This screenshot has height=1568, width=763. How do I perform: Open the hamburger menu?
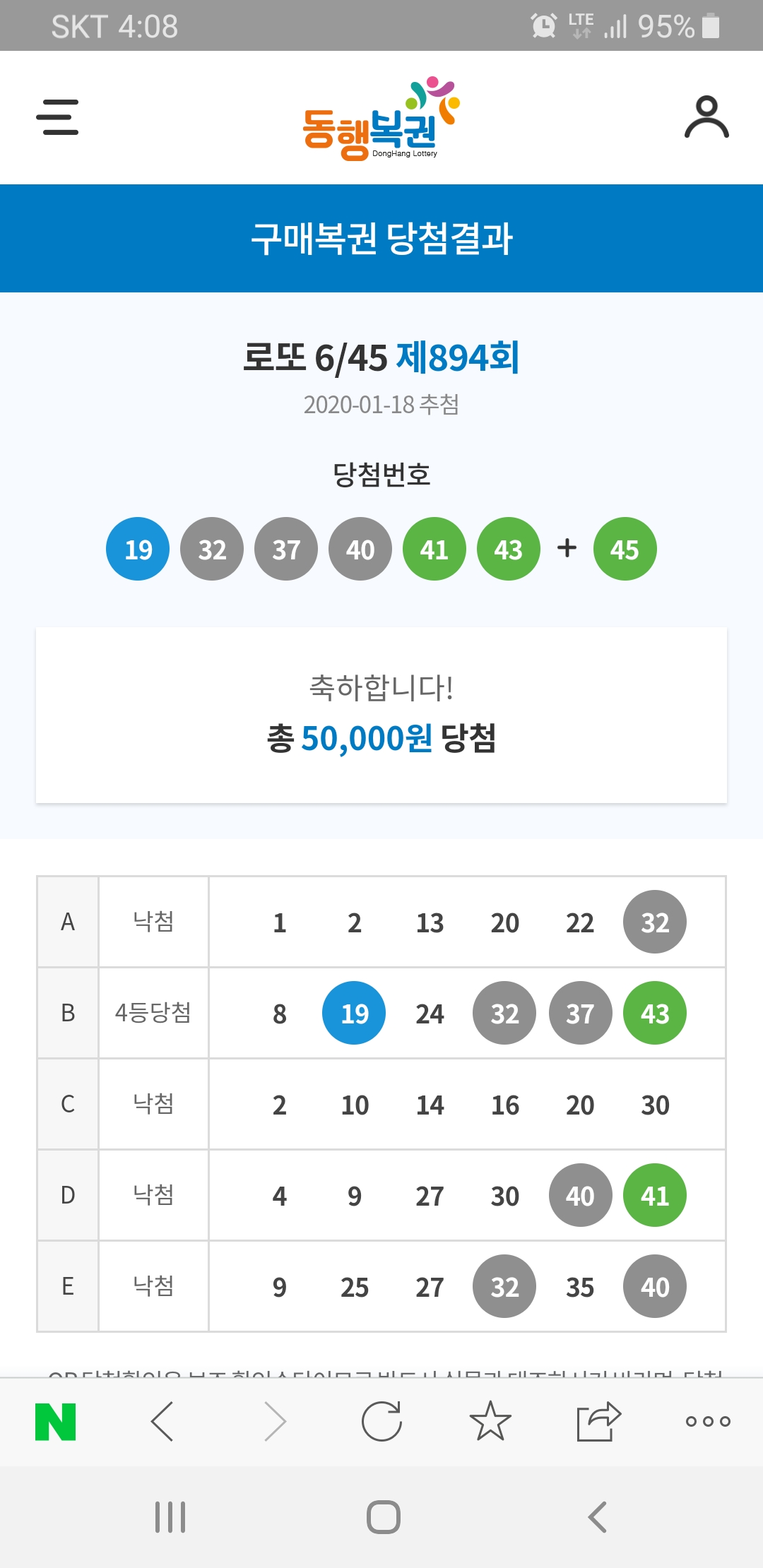click(x=57, y=117)
